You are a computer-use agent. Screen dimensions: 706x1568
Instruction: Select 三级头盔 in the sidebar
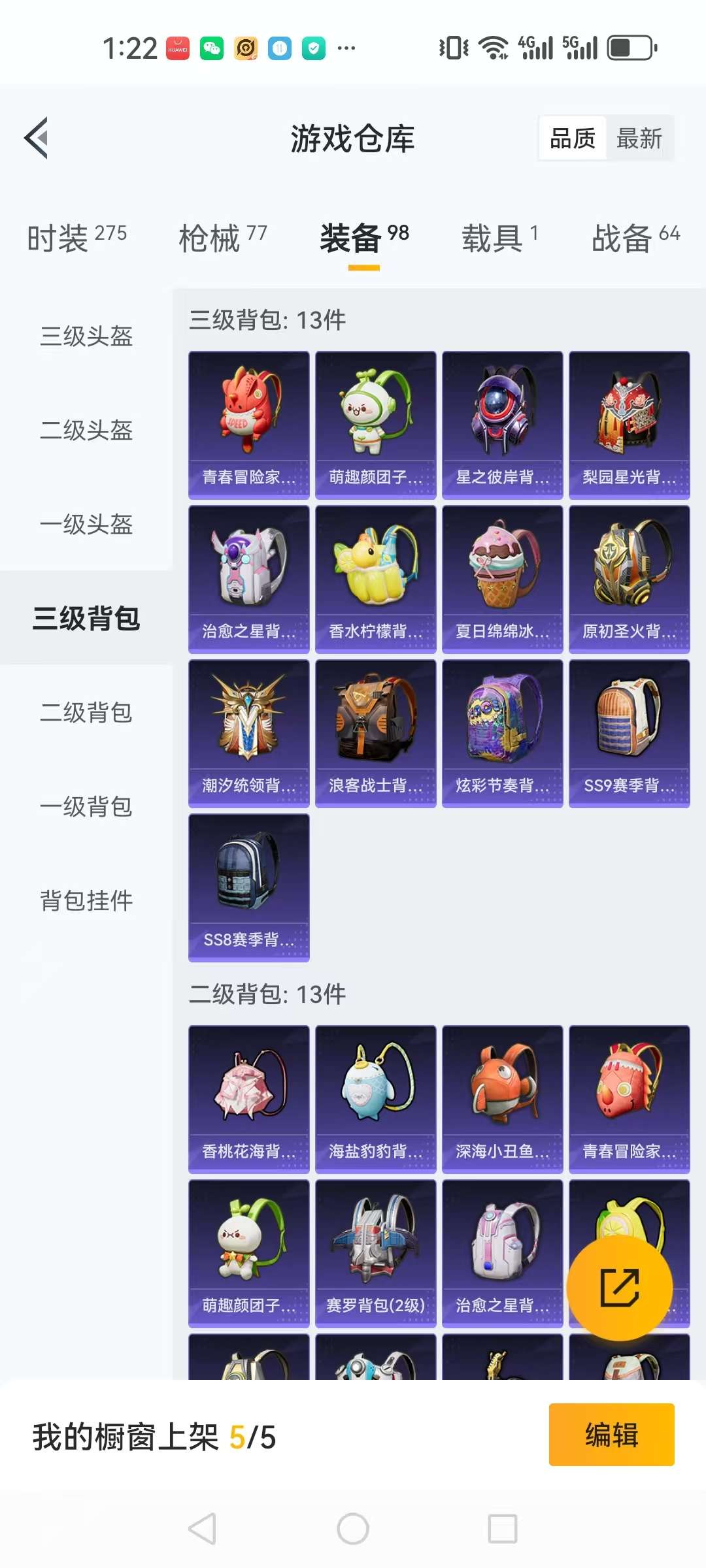[86, 336]
